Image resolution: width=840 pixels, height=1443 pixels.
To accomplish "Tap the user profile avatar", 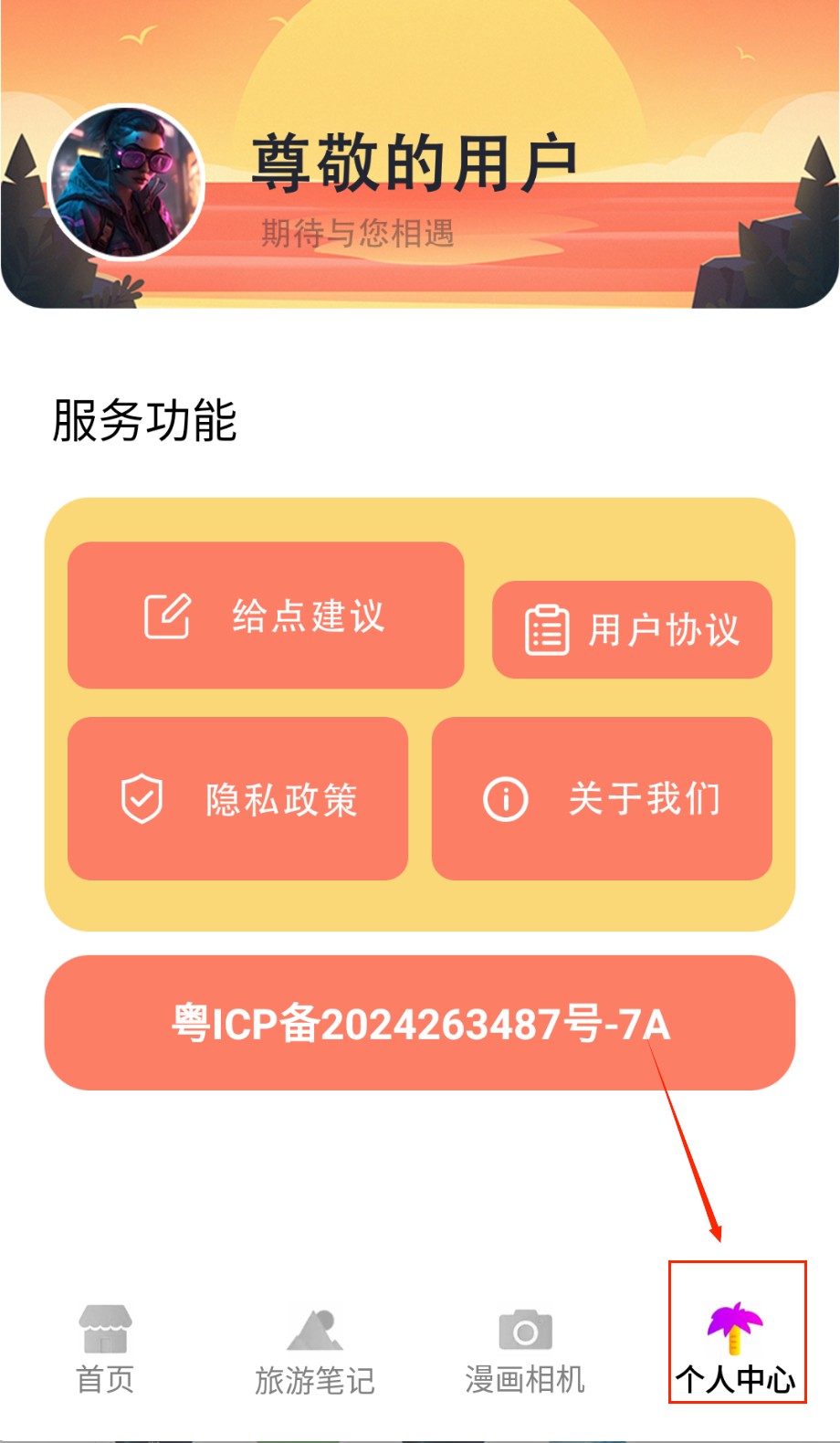I will coord(126,181).
